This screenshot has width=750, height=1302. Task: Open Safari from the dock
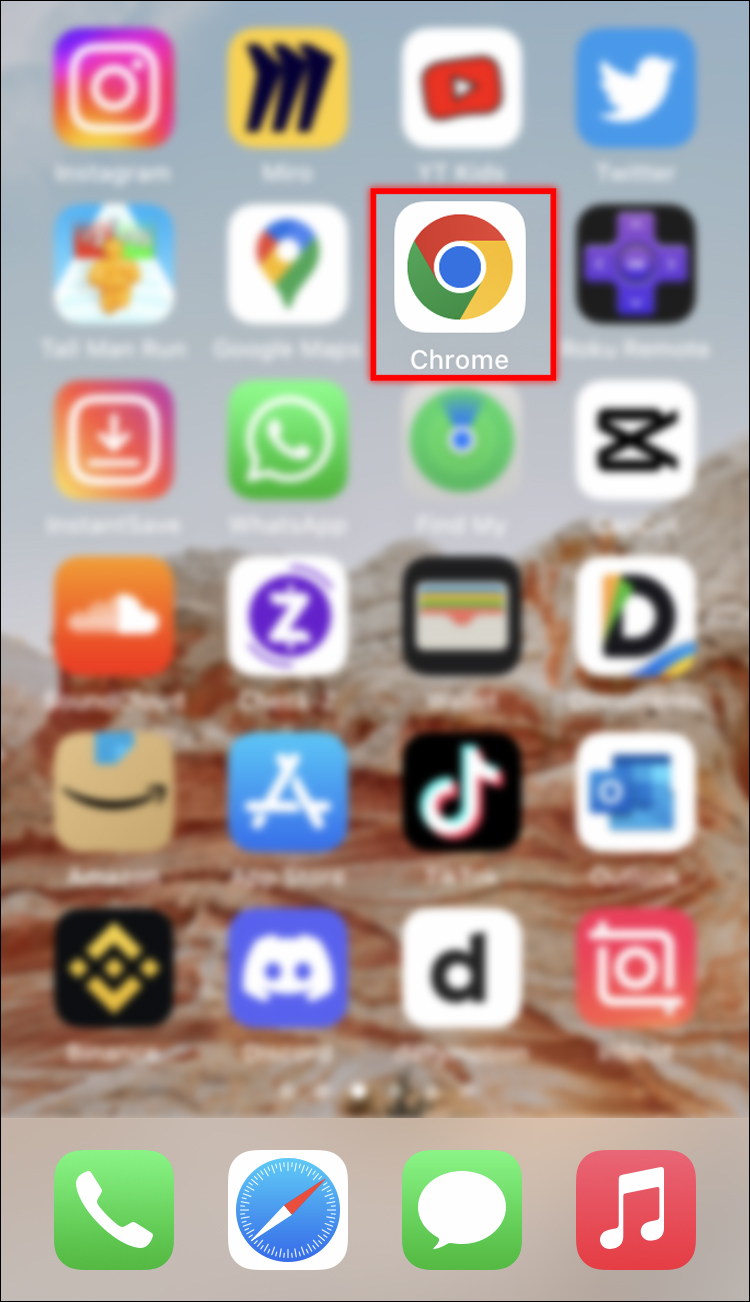coord(288,1210)
